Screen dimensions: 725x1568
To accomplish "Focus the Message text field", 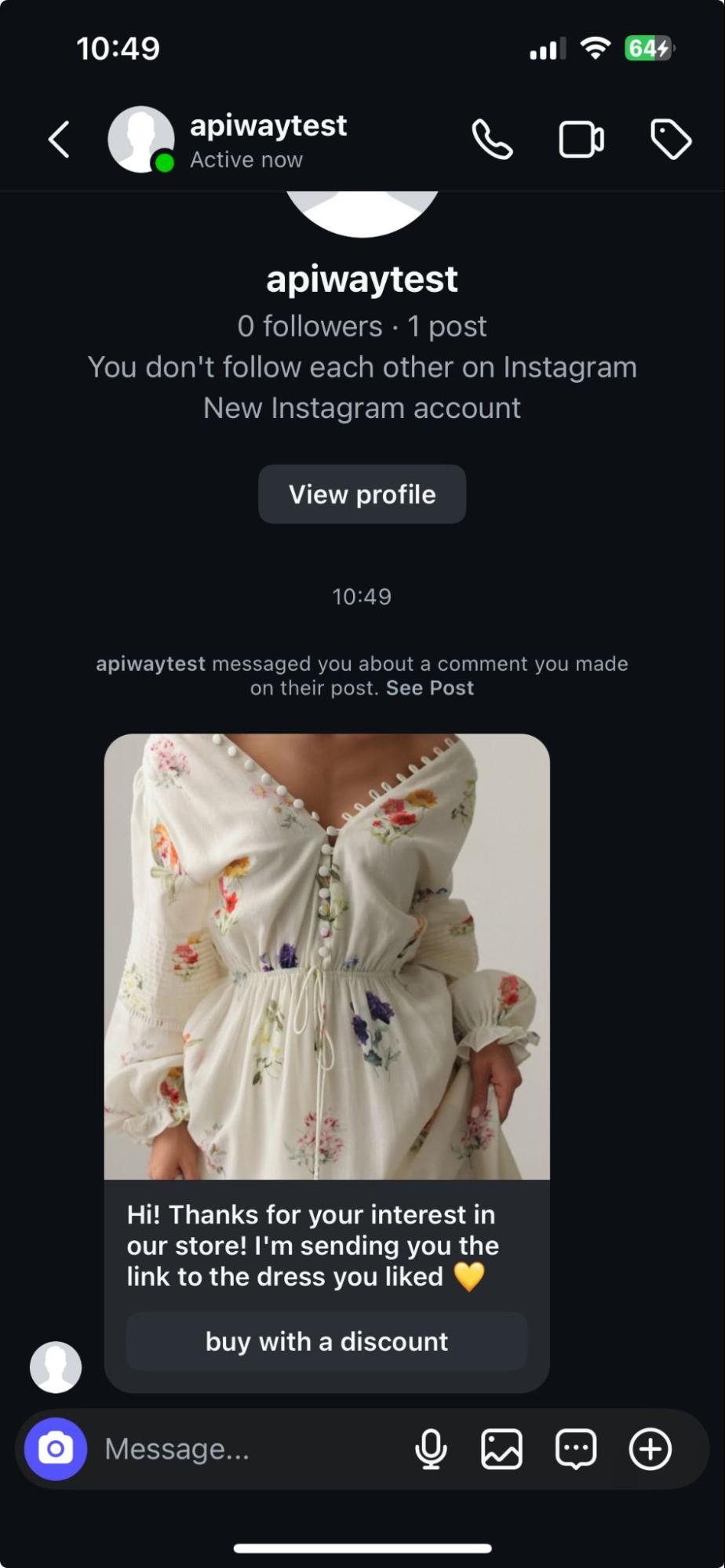I will click(x=243, y=1449).
